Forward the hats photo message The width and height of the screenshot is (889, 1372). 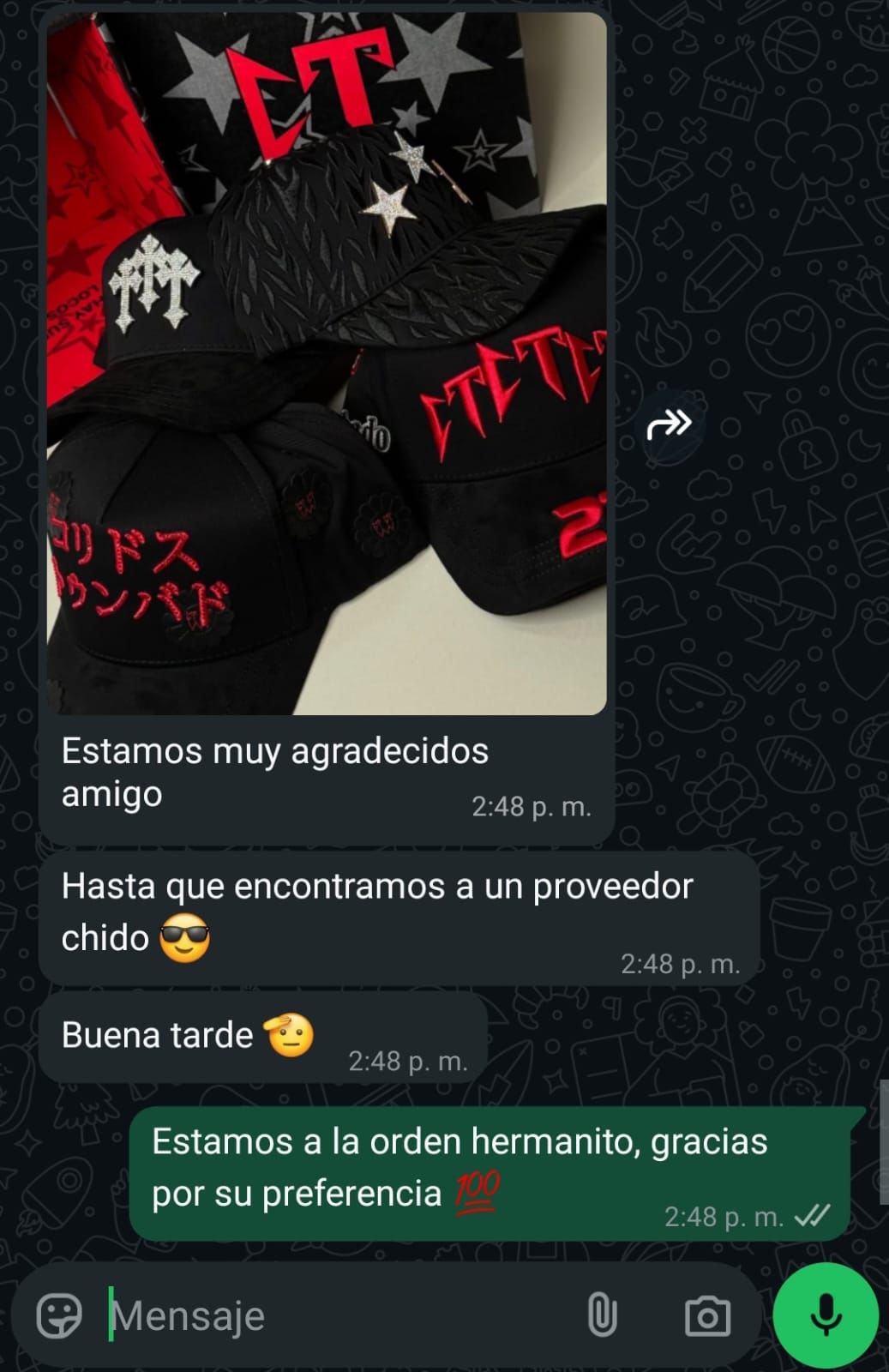[669, 424]
